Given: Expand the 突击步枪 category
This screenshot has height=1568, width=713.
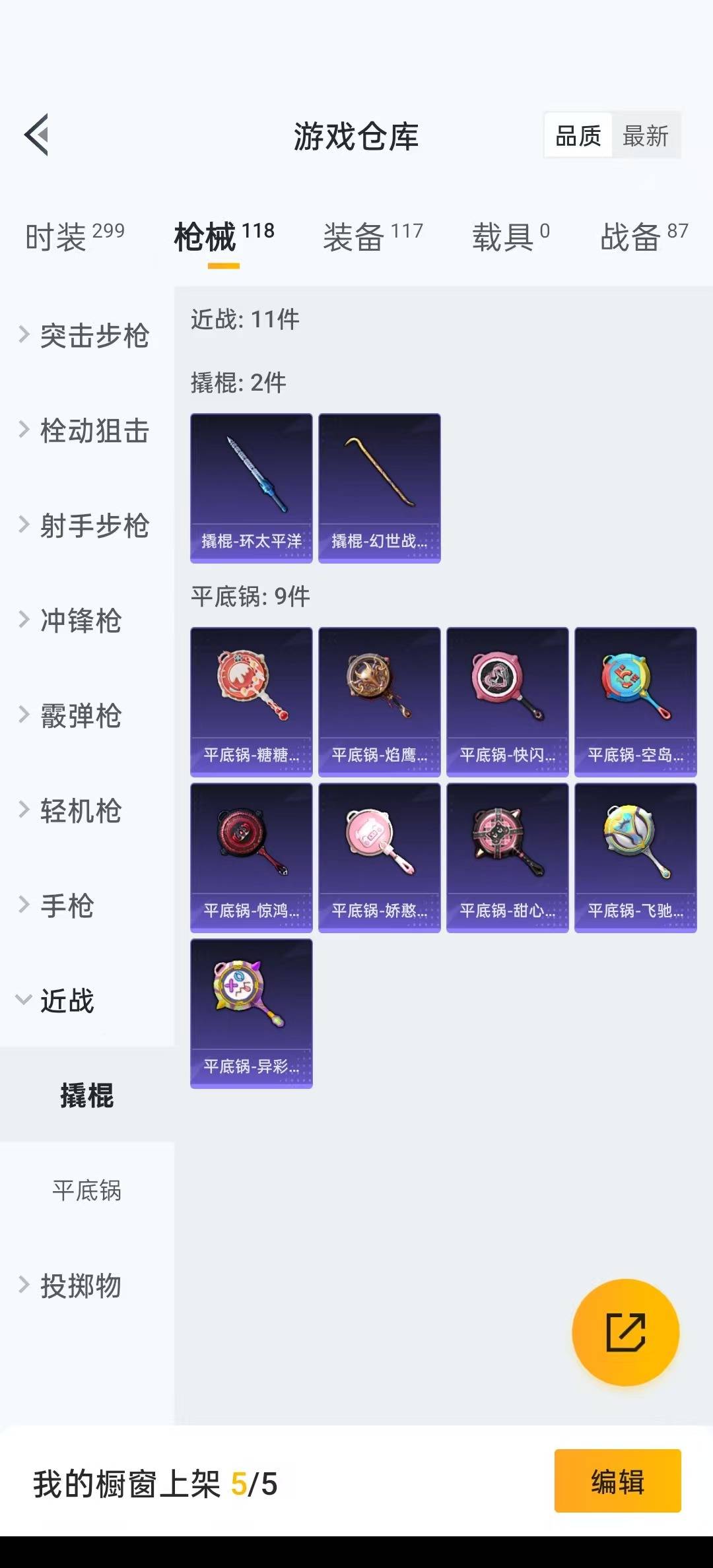Looking at the screenshot, I should tap(86, 335).
